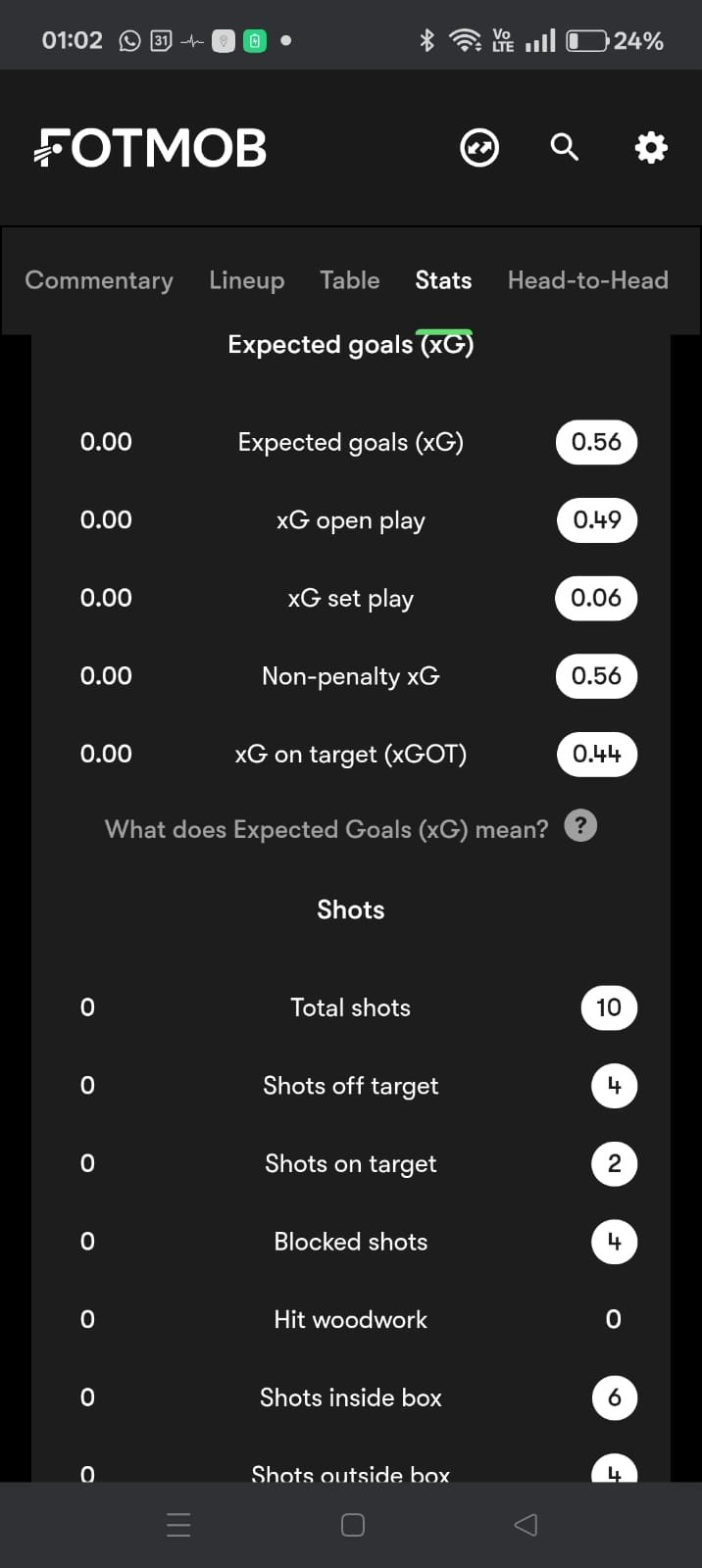
Task: Go to FotMob home via logo
Action: click(x=151, y=148)
